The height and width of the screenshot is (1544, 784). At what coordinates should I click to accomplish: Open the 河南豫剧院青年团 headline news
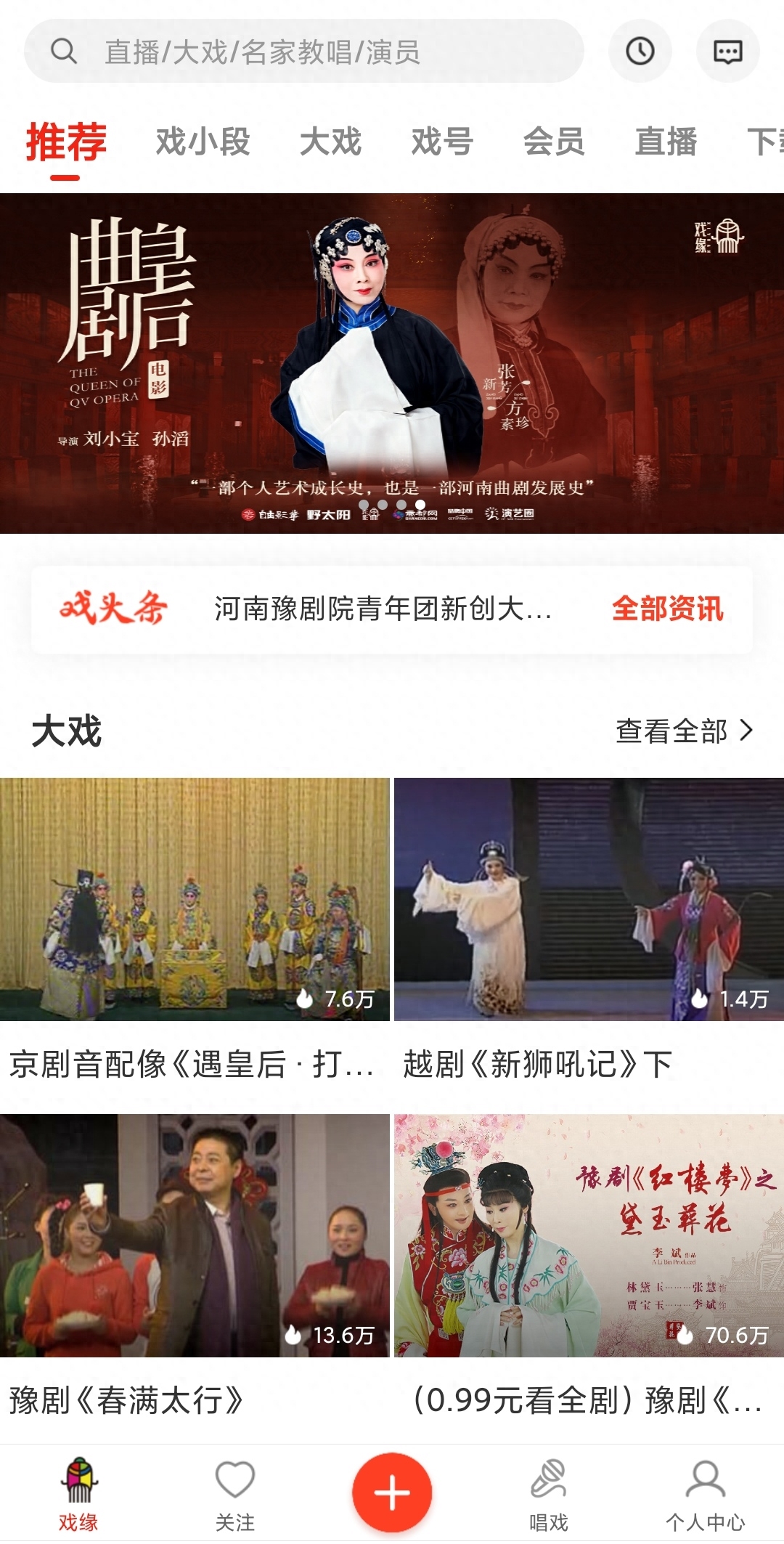(x=383, y=609)
